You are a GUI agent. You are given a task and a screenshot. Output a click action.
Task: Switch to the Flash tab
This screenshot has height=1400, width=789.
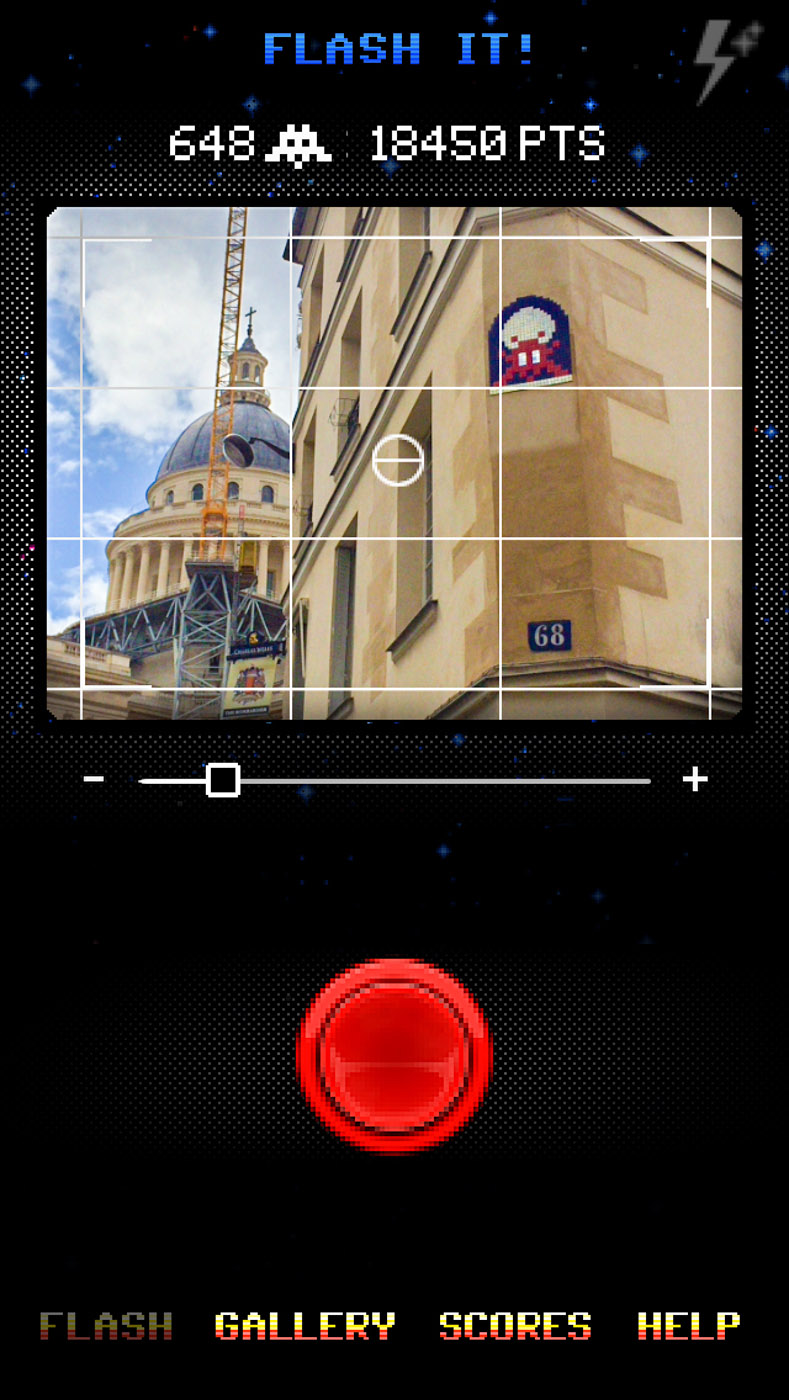tap(106, 1326)
